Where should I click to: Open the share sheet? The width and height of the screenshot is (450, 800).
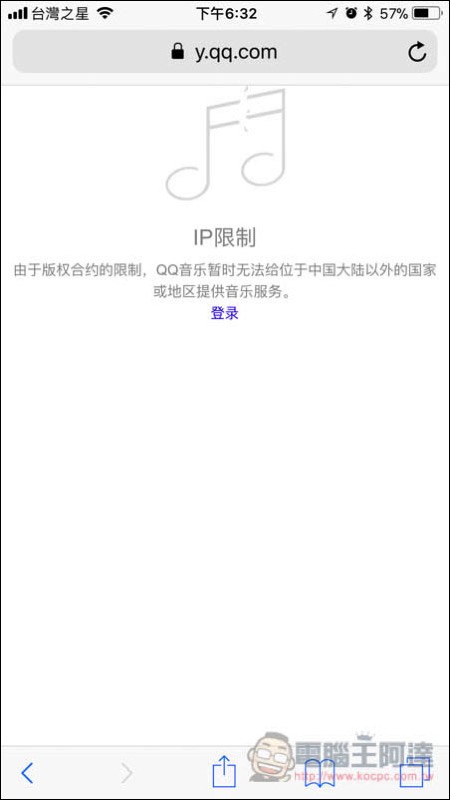224,771
